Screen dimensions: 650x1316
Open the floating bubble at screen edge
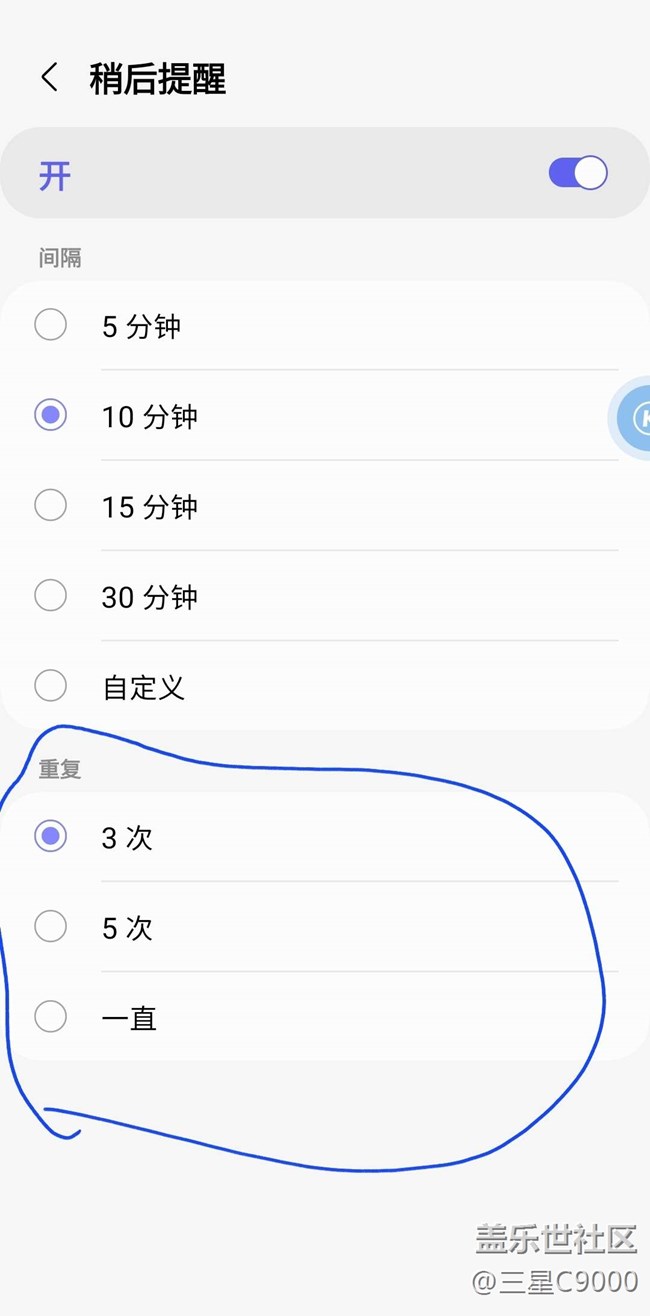pos(632,418)
